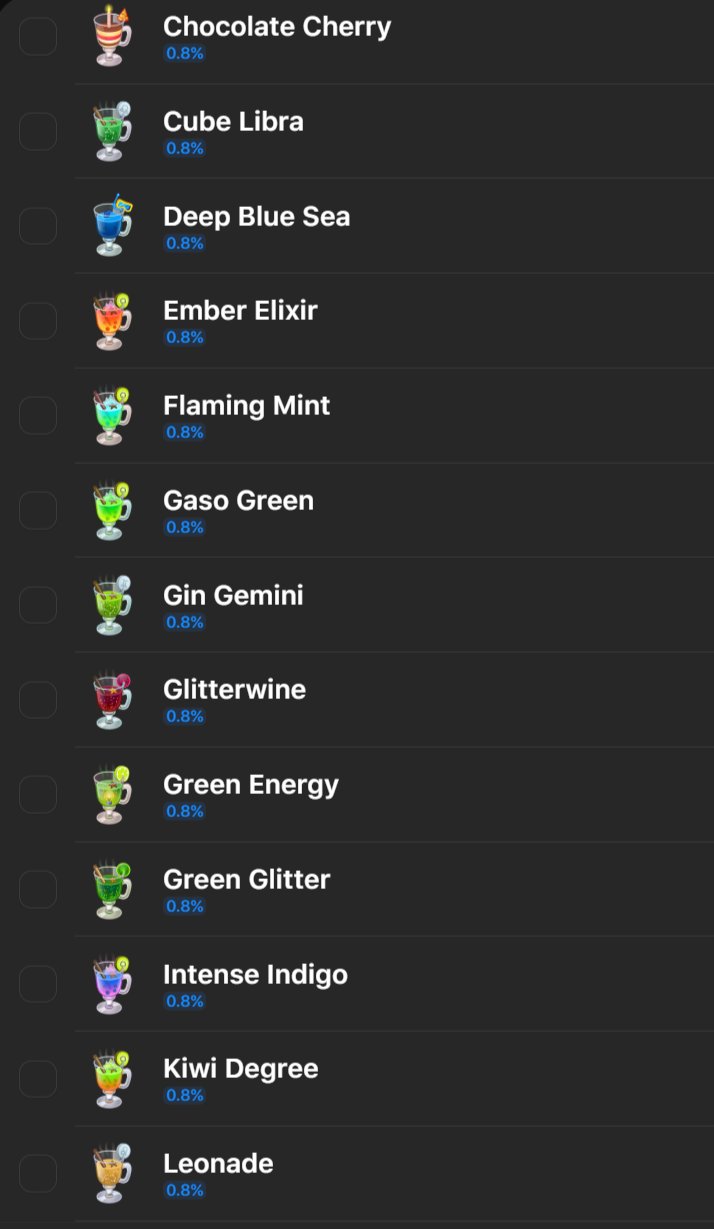Select the Gaso Green checkbox
This screenshot has height=1229, width=714.
click(x=38, y=510)
